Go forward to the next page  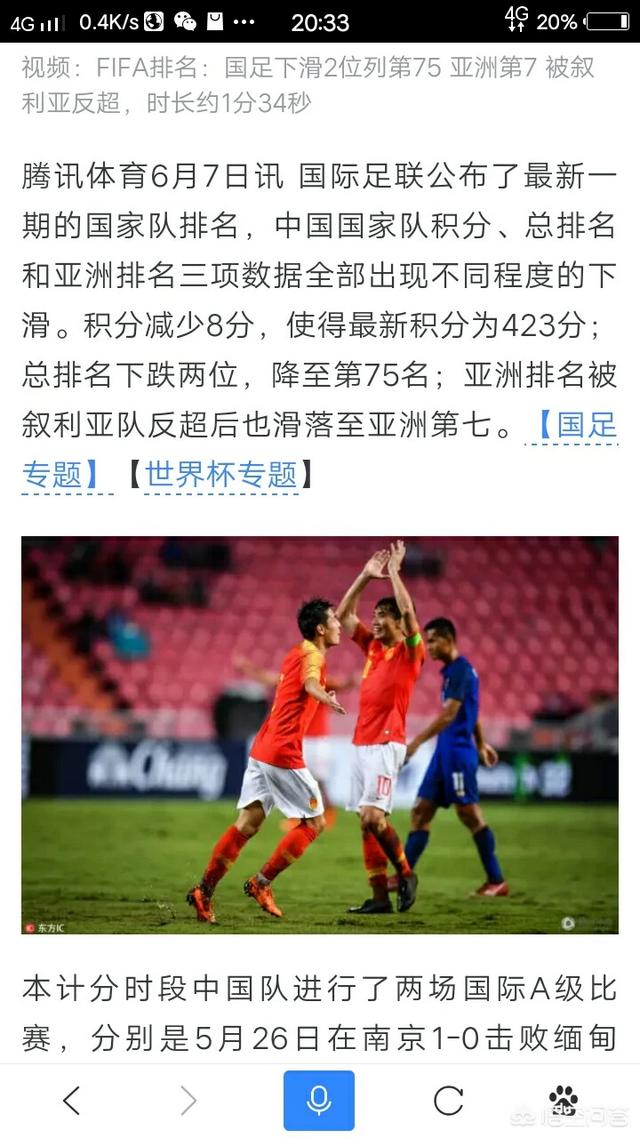(188, 1100)
